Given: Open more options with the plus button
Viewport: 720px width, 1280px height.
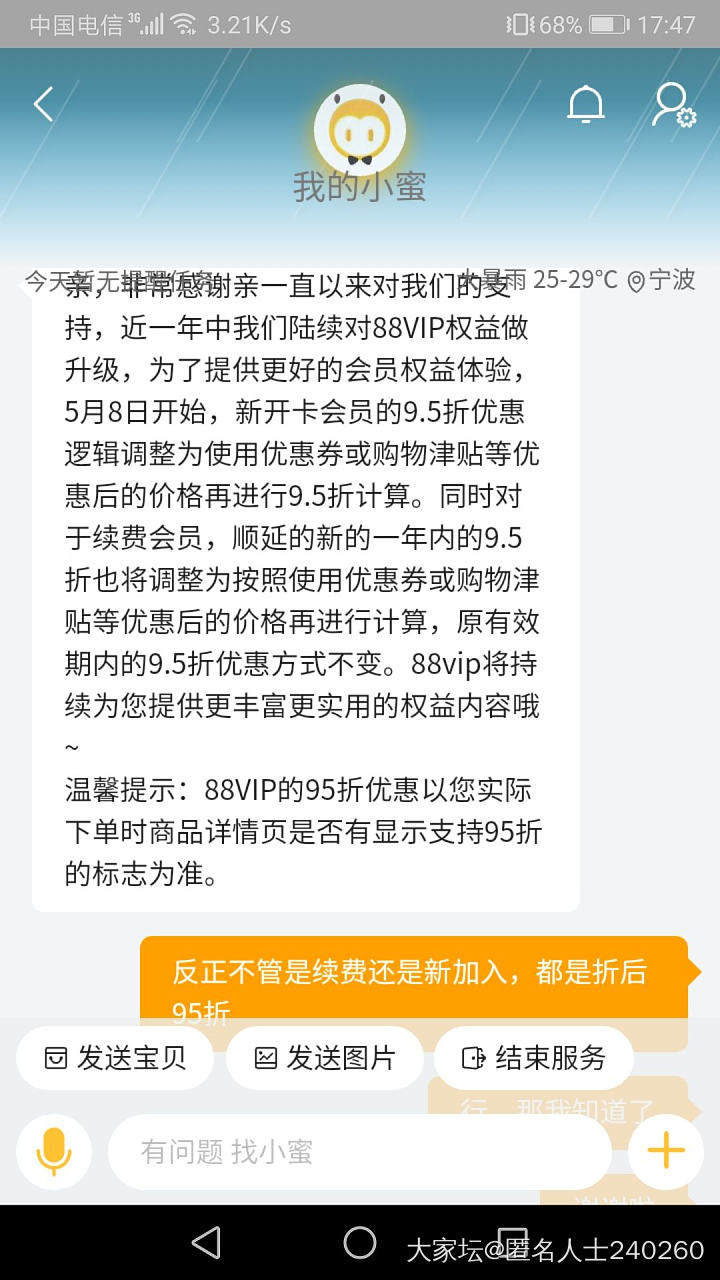Looking at the screenshot, I should 666,1151.
